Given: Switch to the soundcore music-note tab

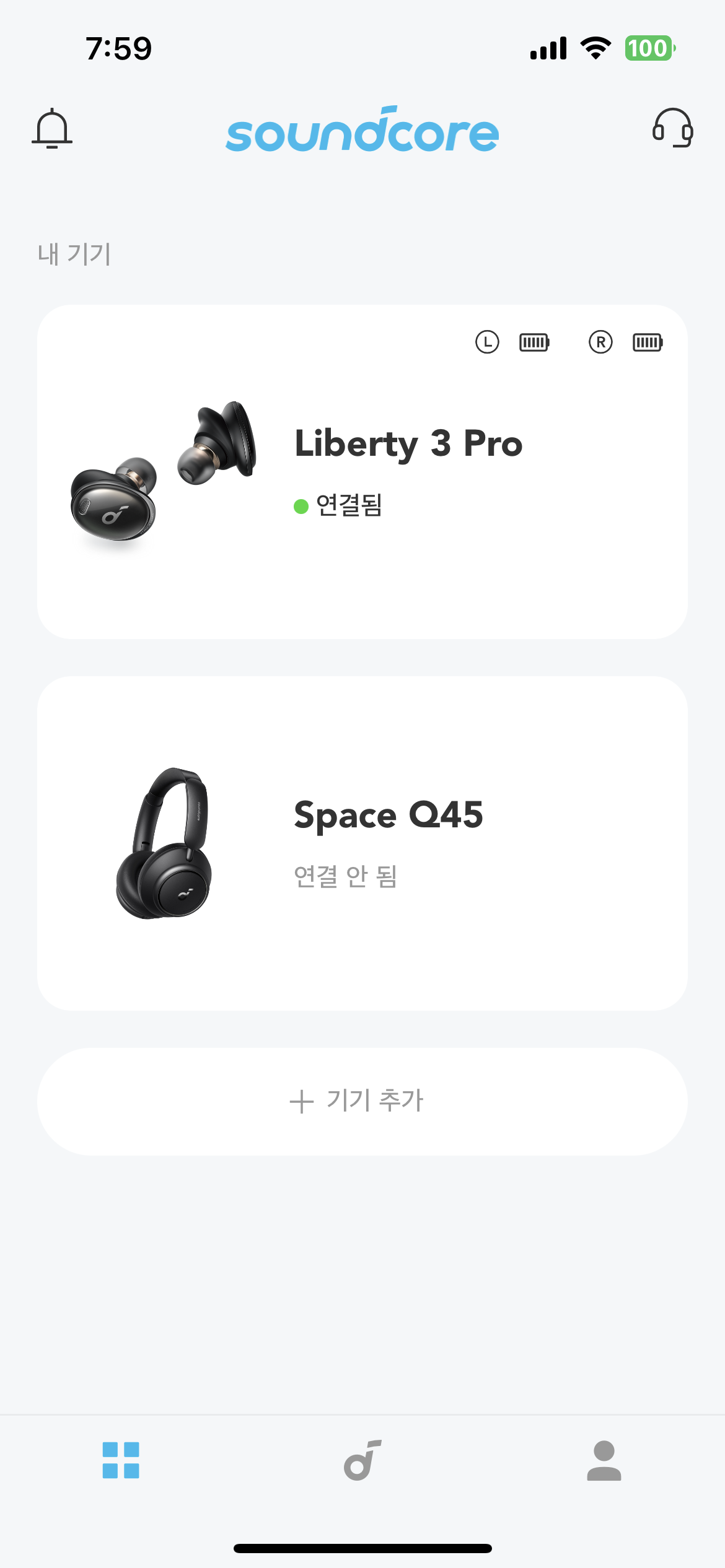Looking at the screenshot, I should 362,1460.
